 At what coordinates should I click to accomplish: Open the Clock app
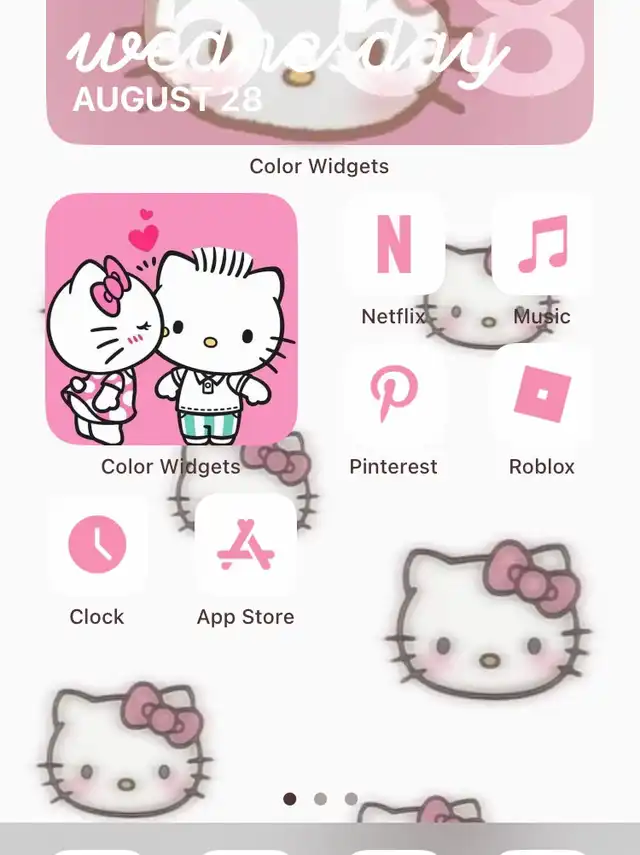click(97, 545)
